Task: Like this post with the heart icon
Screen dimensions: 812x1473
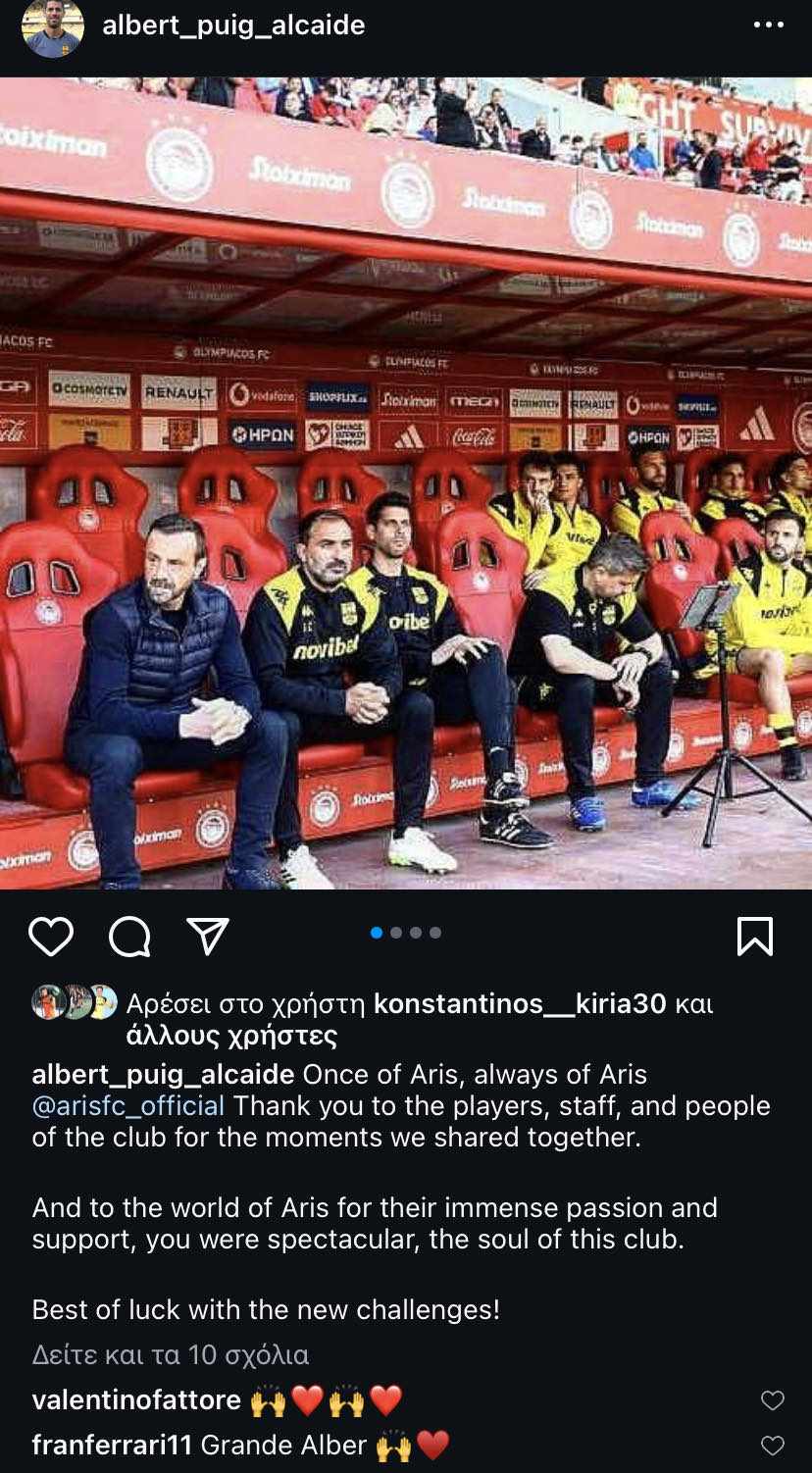Action: [x=51, y=937]
